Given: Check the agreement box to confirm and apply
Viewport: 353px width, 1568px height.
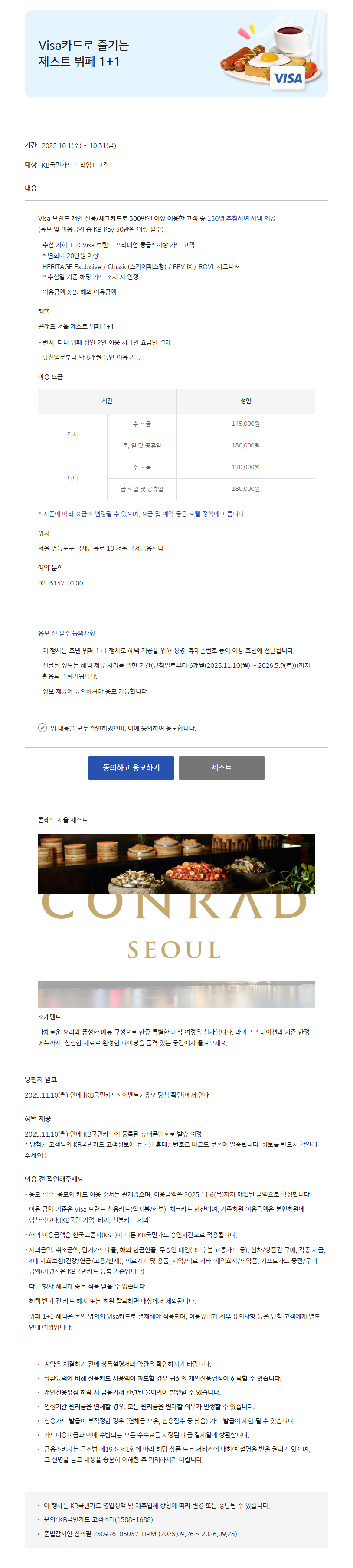Looking at the screenshot, I should pos(42,727).
